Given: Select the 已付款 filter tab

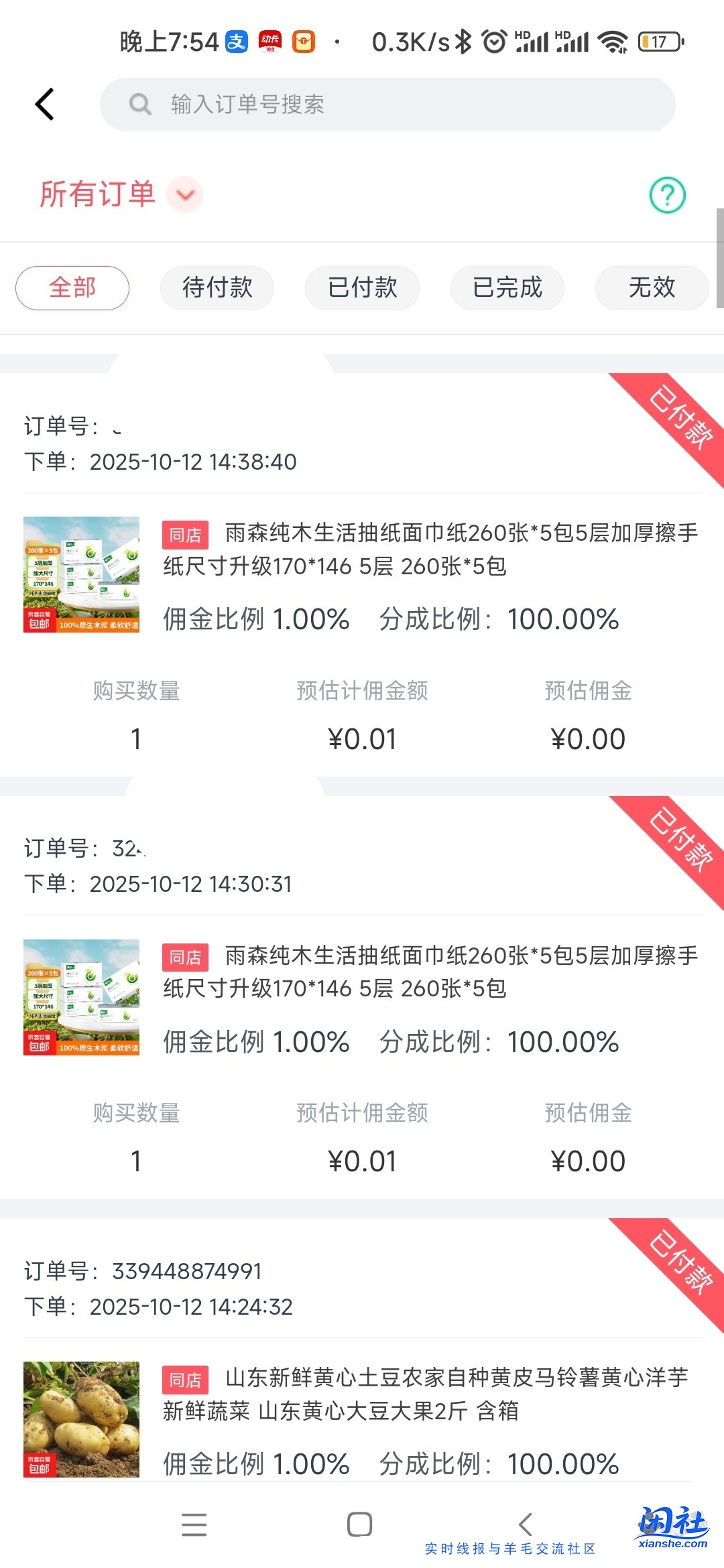Looking at the screenshot, I should pos(362,288).
